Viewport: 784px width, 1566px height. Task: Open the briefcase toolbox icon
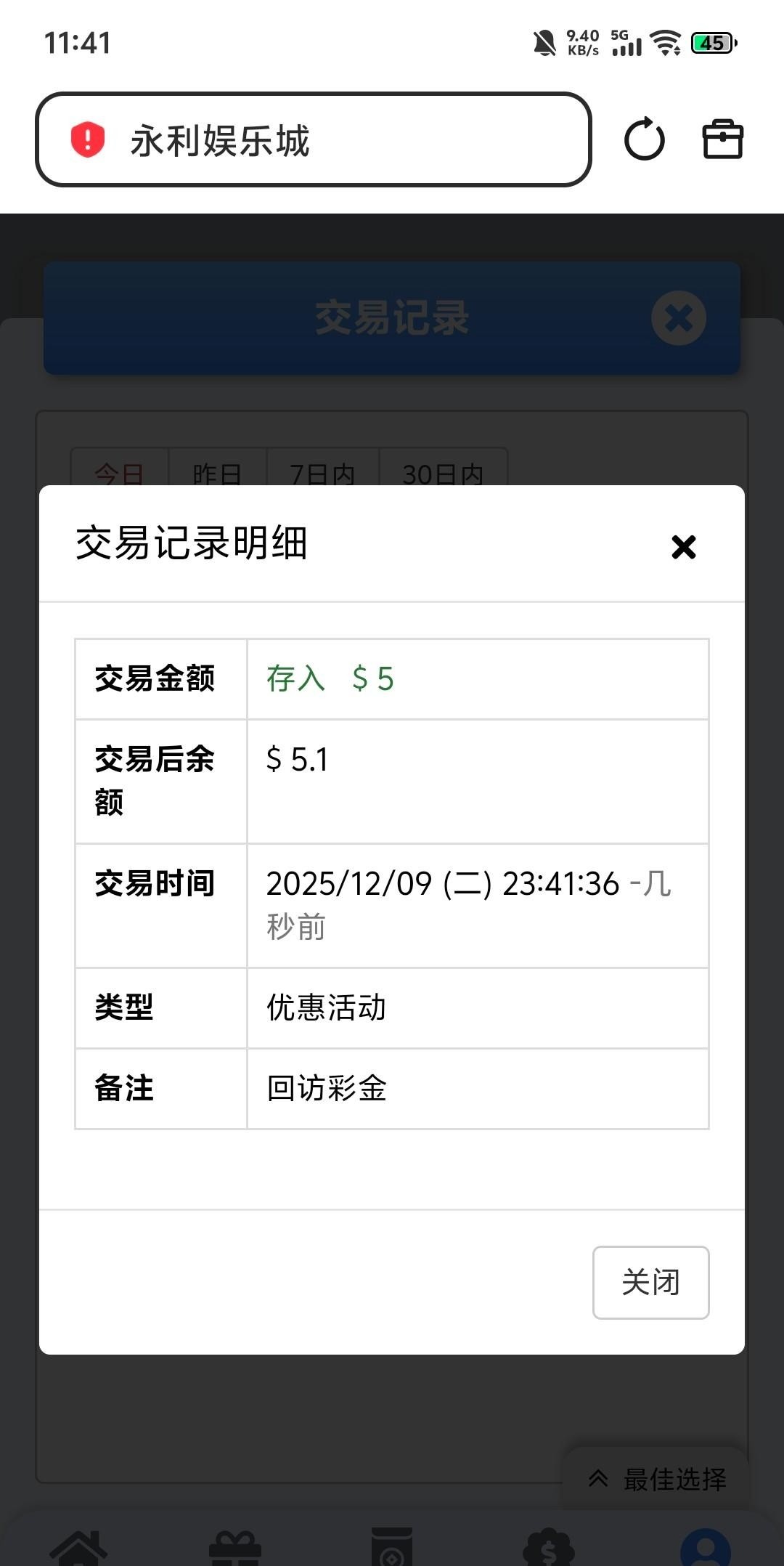[722, 139]
